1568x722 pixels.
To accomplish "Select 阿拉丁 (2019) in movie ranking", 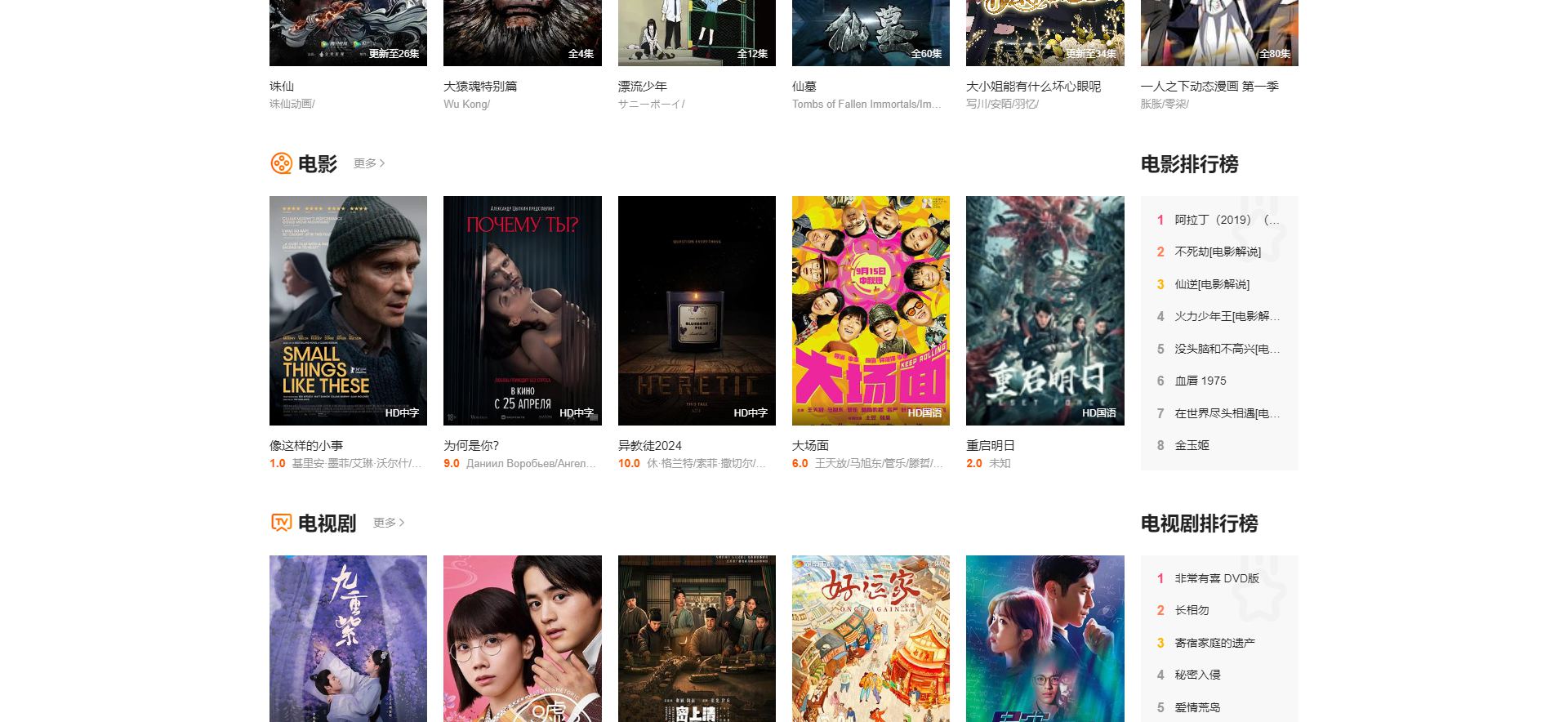I will click(1226, 220).
